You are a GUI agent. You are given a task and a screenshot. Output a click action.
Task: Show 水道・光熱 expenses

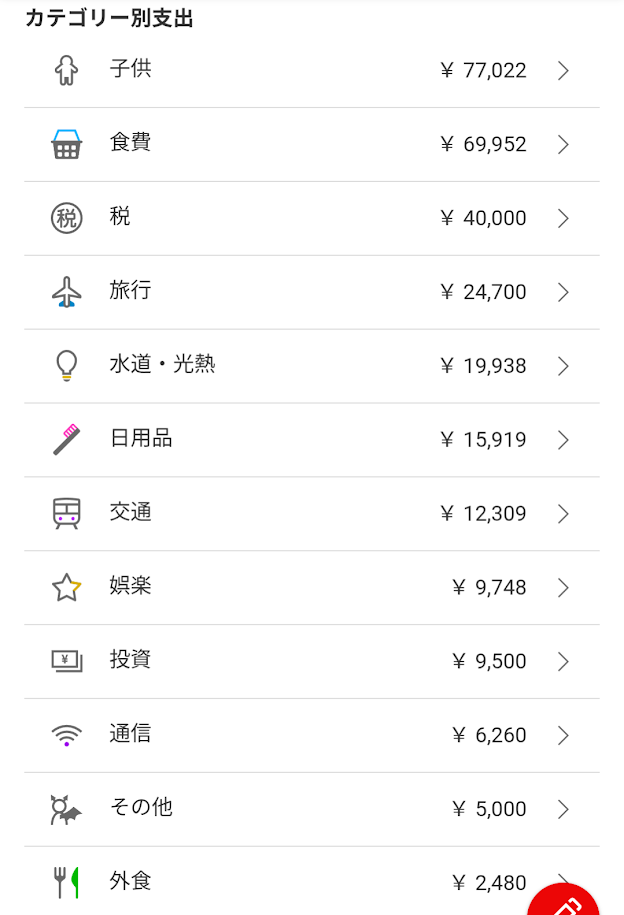coord(311,366)
